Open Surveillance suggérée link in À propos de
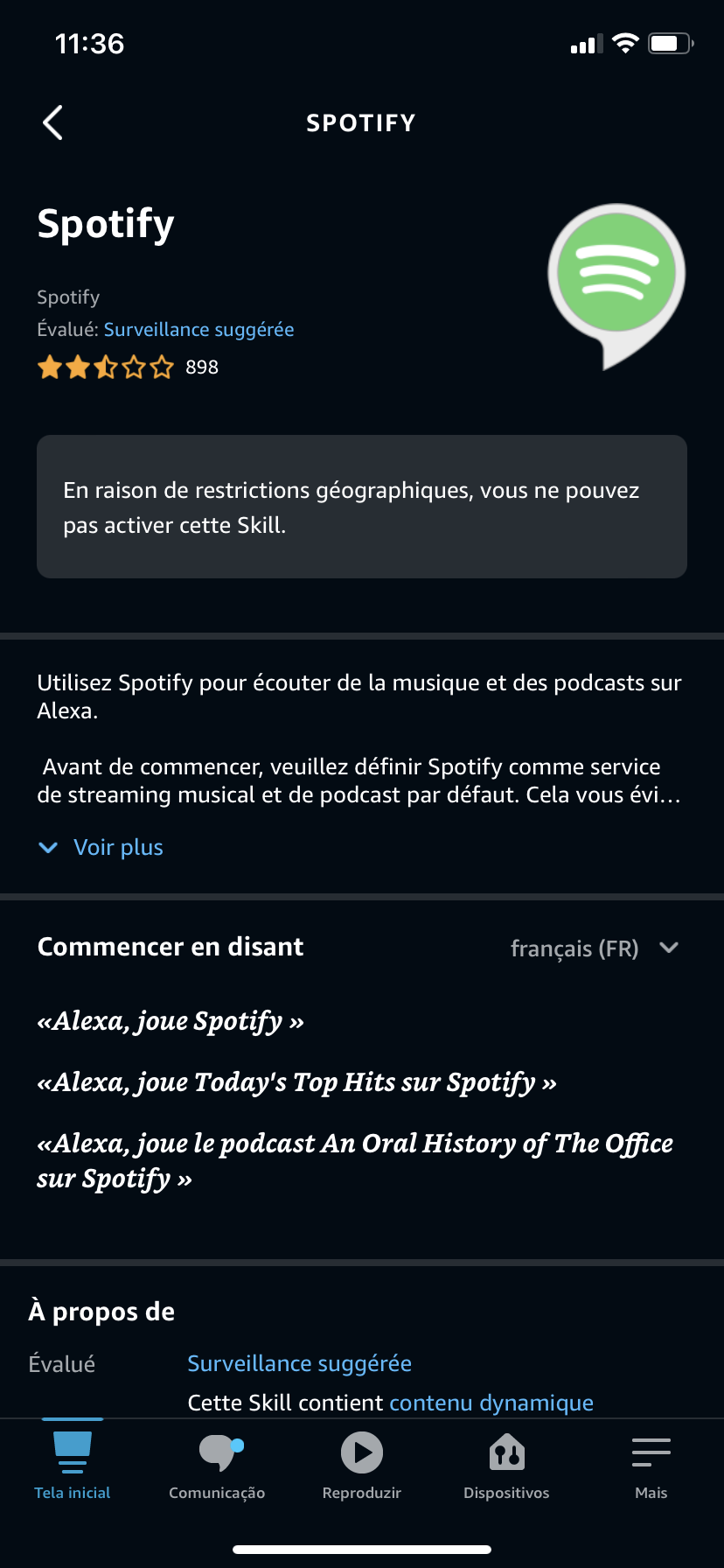Viewport: 724px width, 1568px height. (x=299, y=1363)
